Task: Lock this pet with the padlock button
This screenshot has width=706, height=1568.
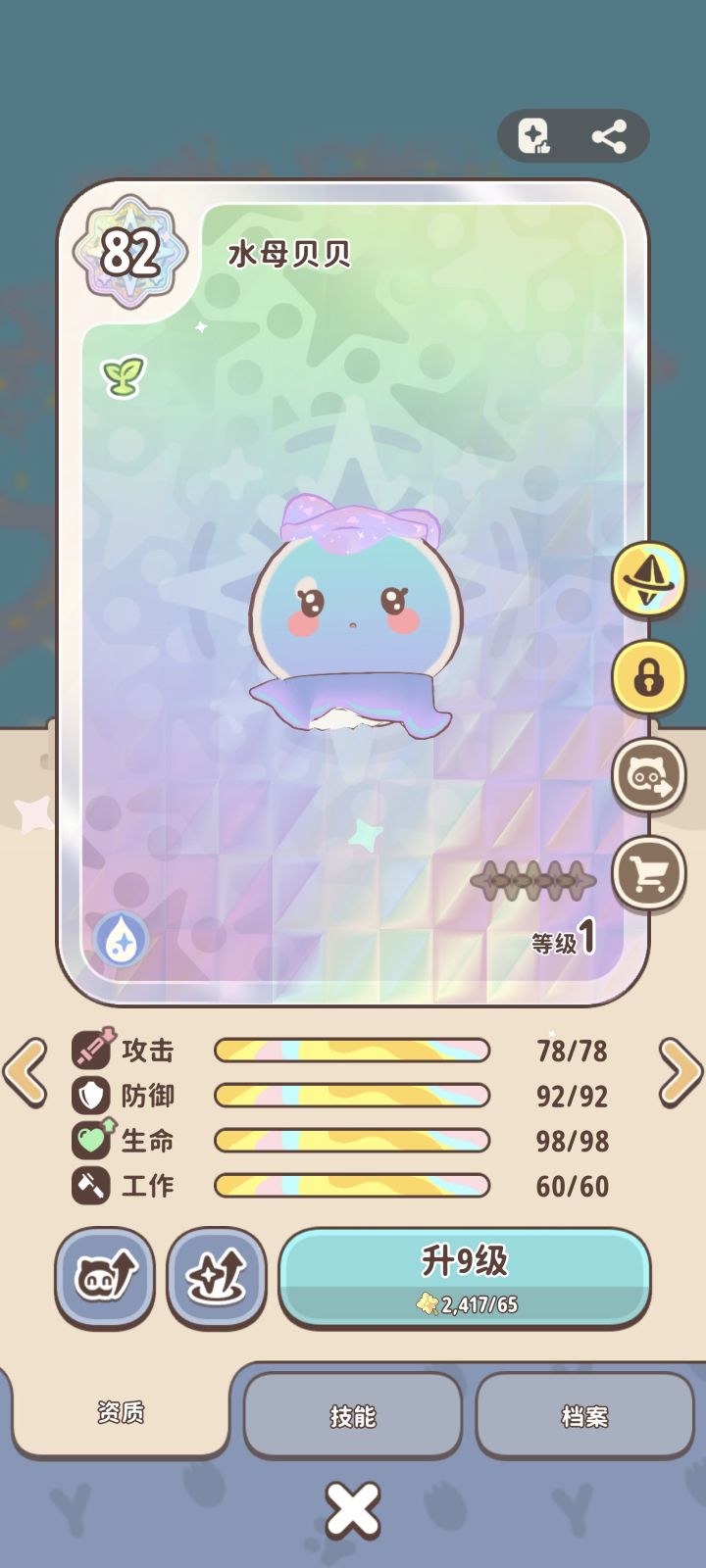Action: pyautogui.click(x=648, y=677)
